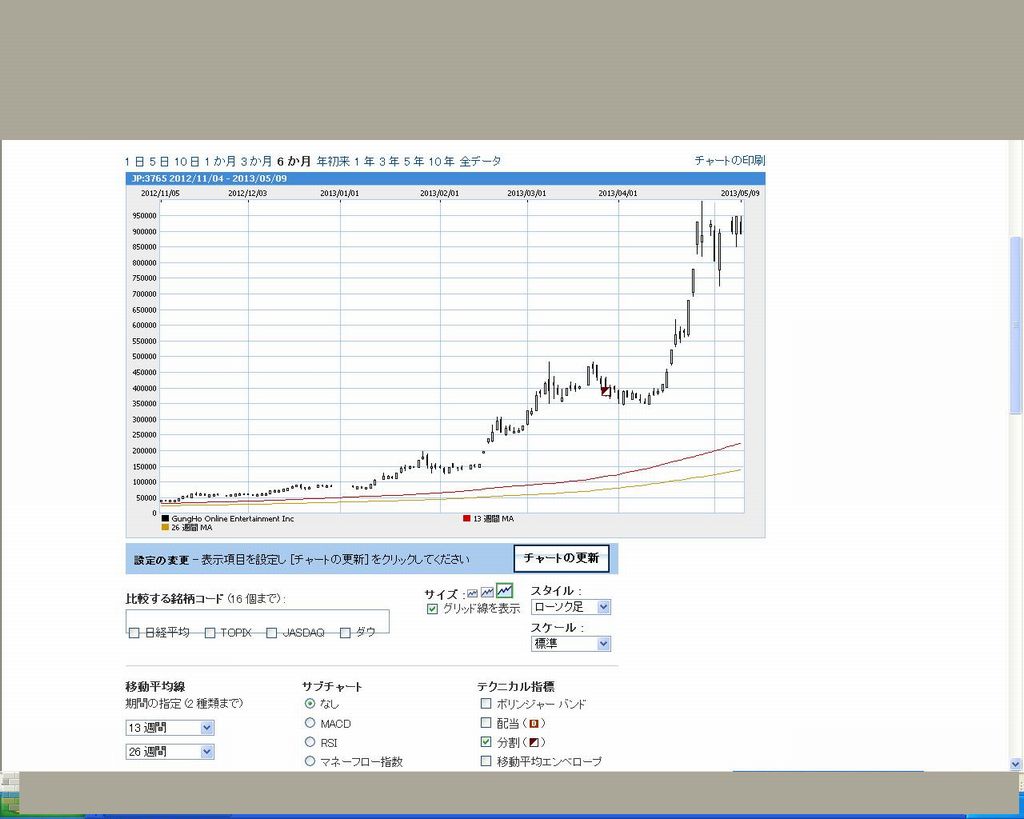The height and width of the screenshot is (819, 1024).
Task: Uncheck グリッド線を表示
Action: [432, 609]
